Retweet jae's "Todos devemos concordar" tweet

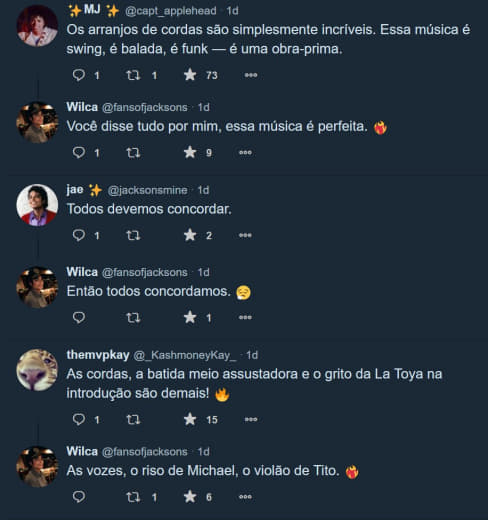(x=133, y=236)
